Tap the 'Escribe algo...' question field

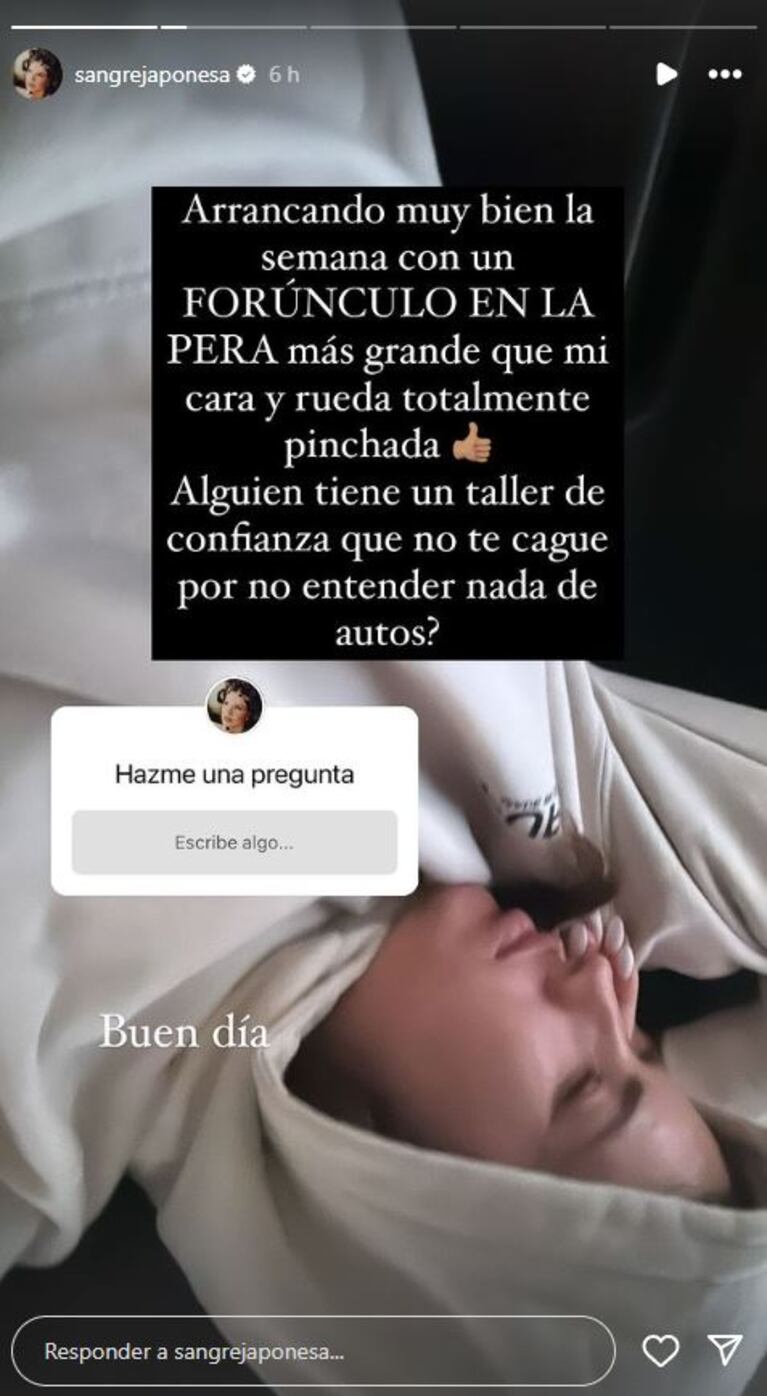click(x=234, y=842)
